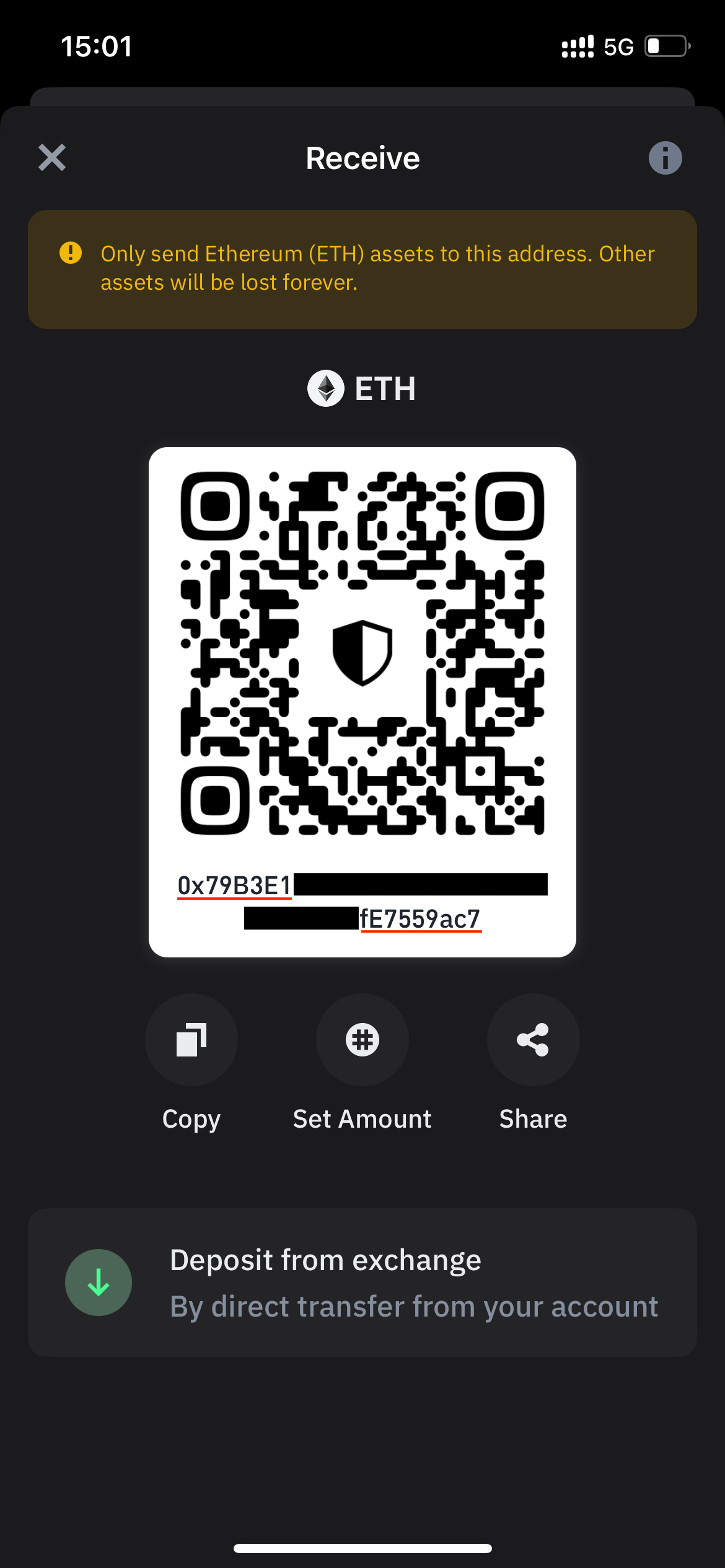
Task: Tap the Copy button label
Action: (191, 1118)
